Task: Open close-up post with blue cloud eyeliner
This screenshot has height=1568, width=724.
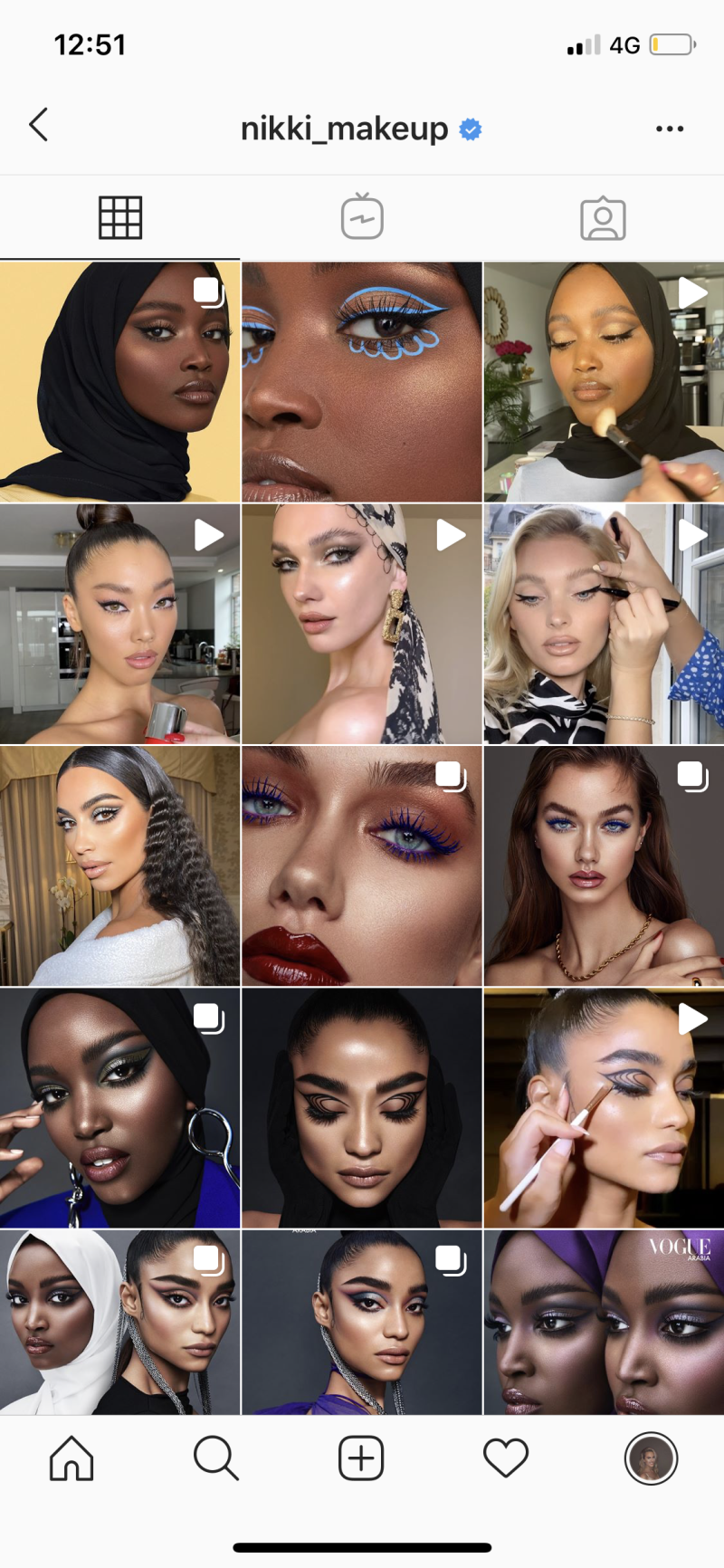Action: (x=361, y=382)
